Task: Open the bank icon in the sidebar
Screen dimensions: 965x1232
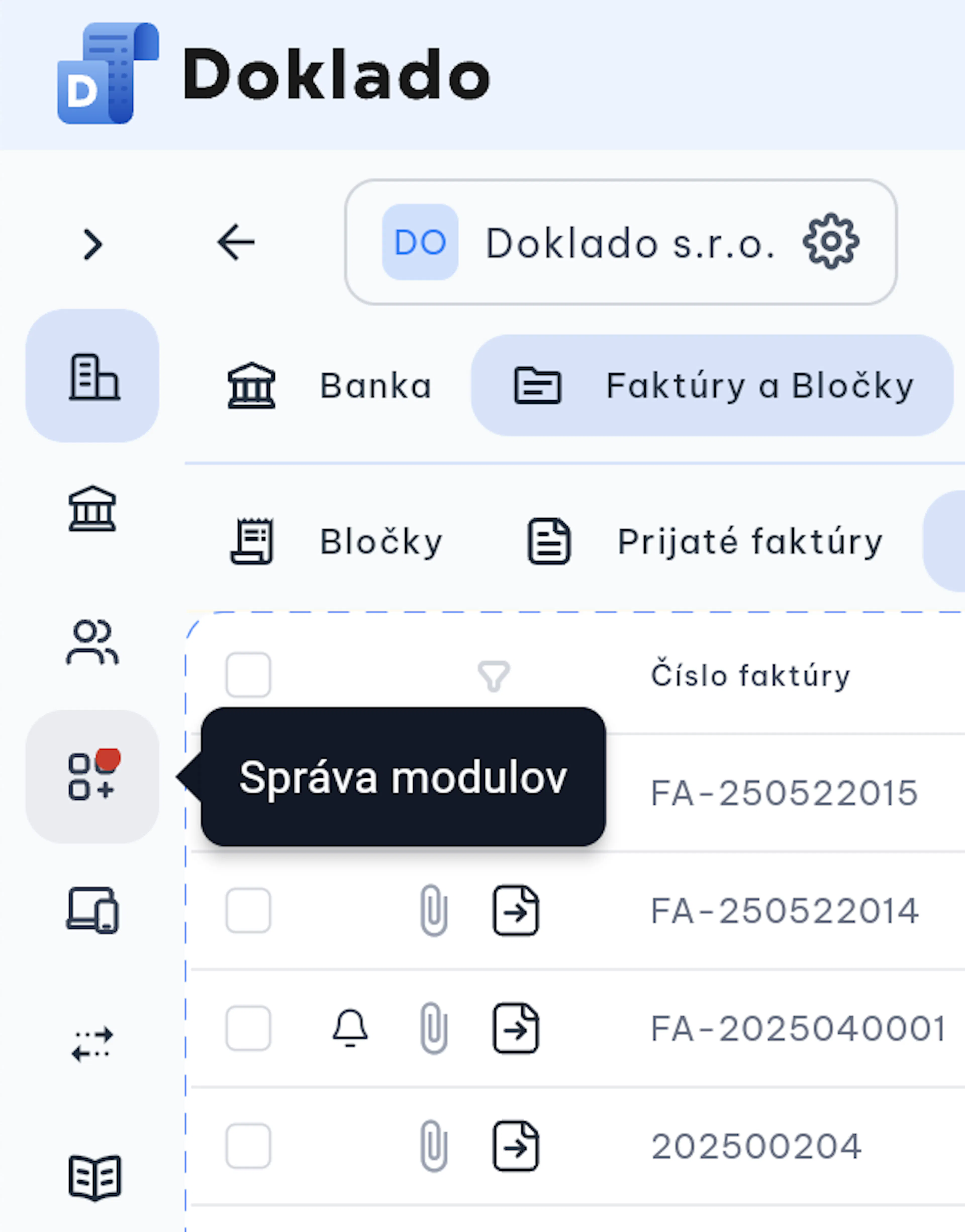Action: point(93,509)
